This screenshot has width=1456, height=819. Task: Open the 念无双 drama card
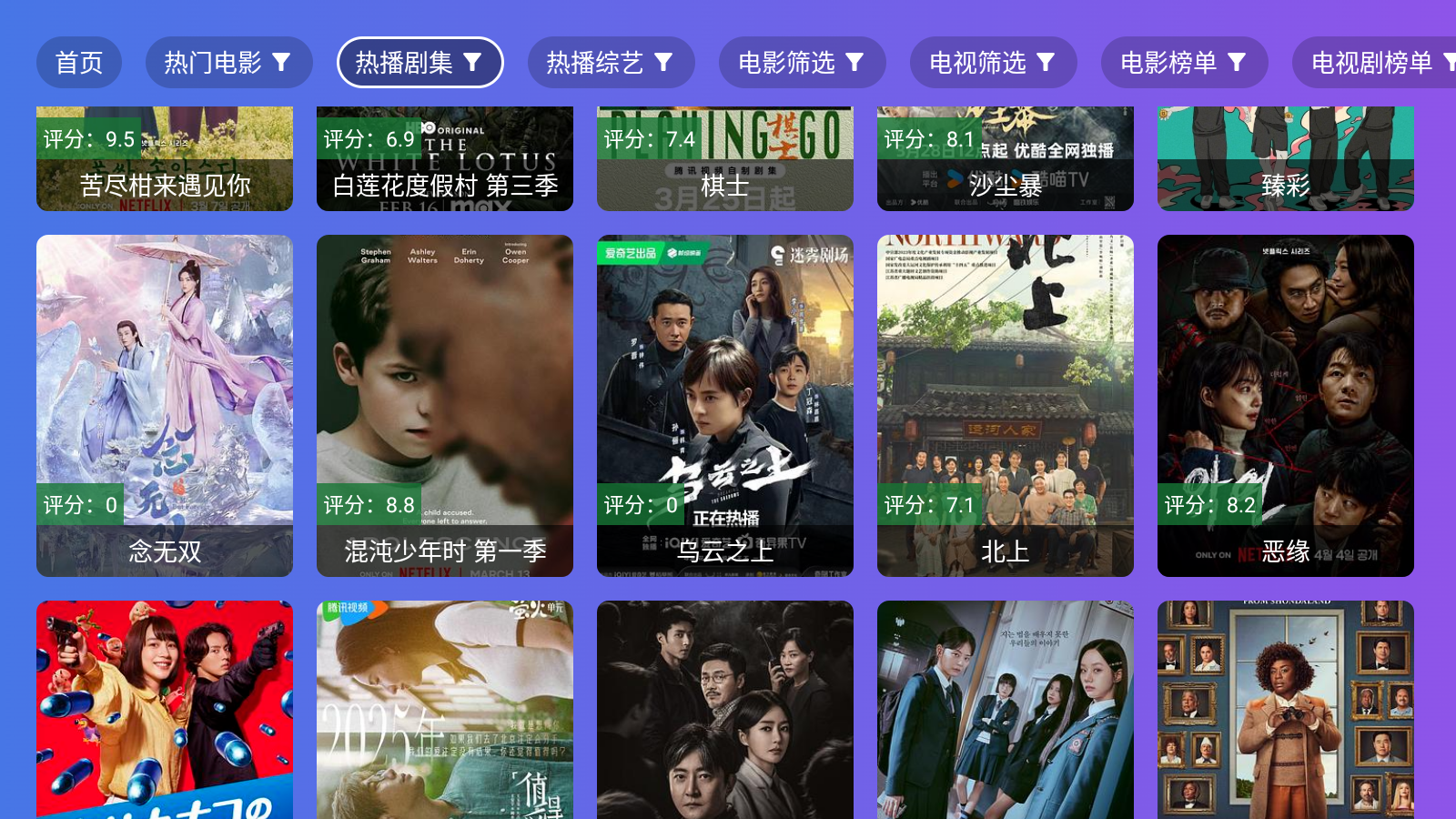click(165, 405)
